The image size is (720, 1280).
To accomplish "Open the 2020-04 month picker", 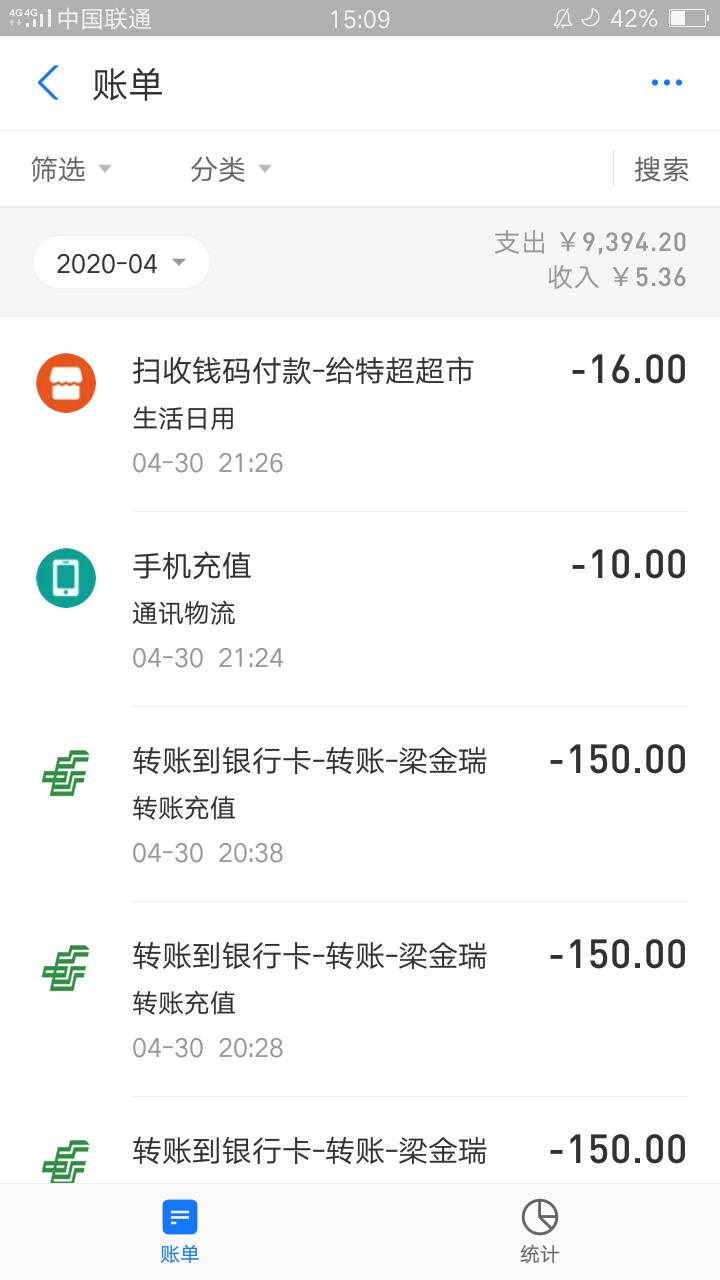I will tap(121, 263).
